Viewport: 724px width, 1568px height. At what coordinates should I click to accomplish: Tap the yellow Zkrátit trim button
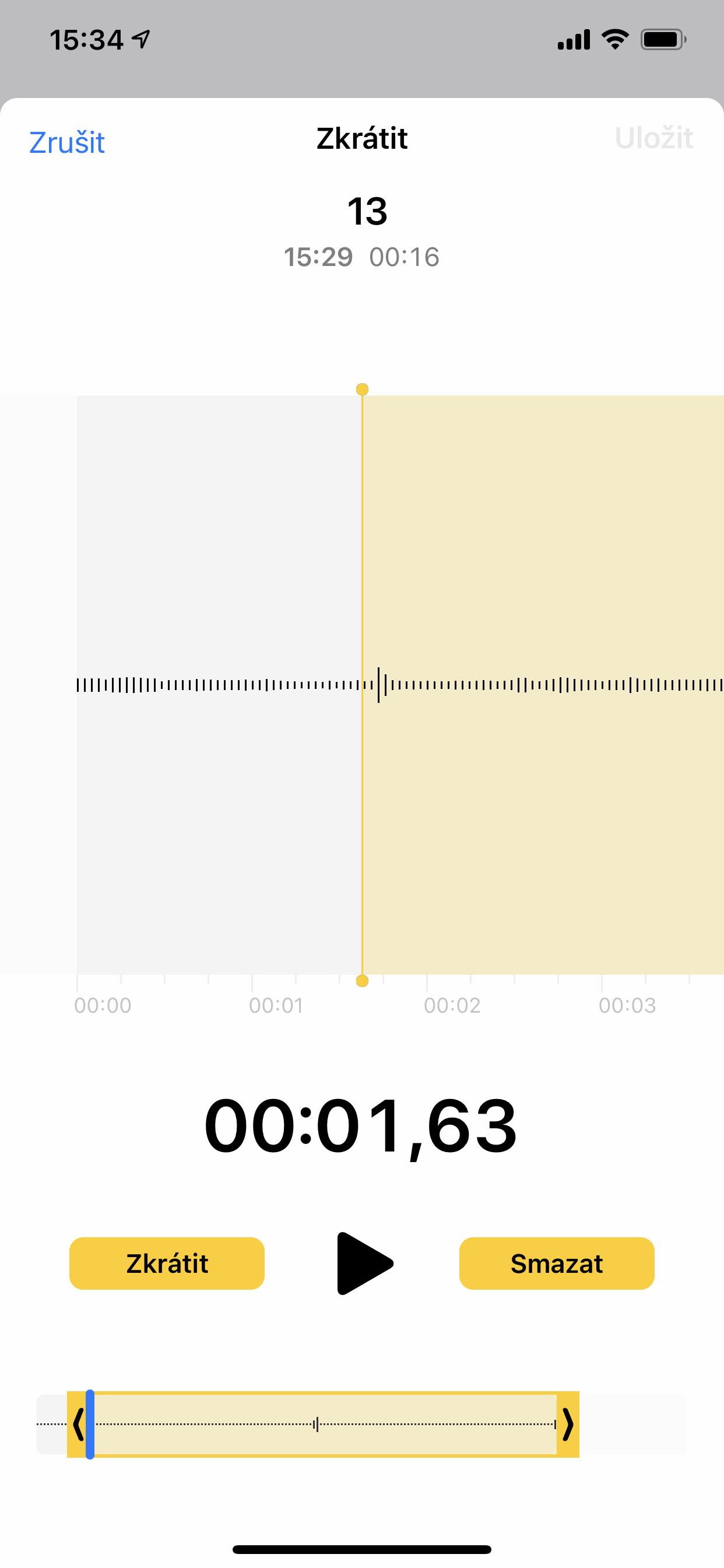pos(167,1263)
